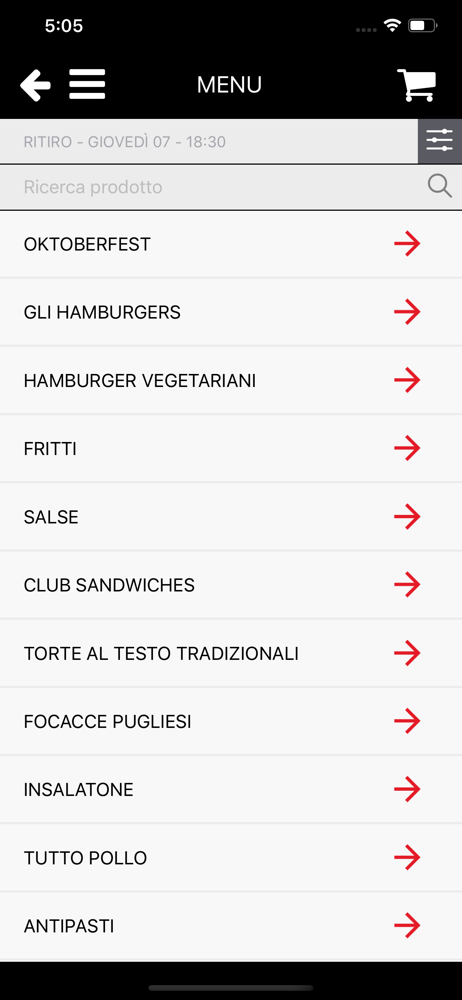View the Salse list
This screenshot has height=1000, width=462.
point(231,517)
